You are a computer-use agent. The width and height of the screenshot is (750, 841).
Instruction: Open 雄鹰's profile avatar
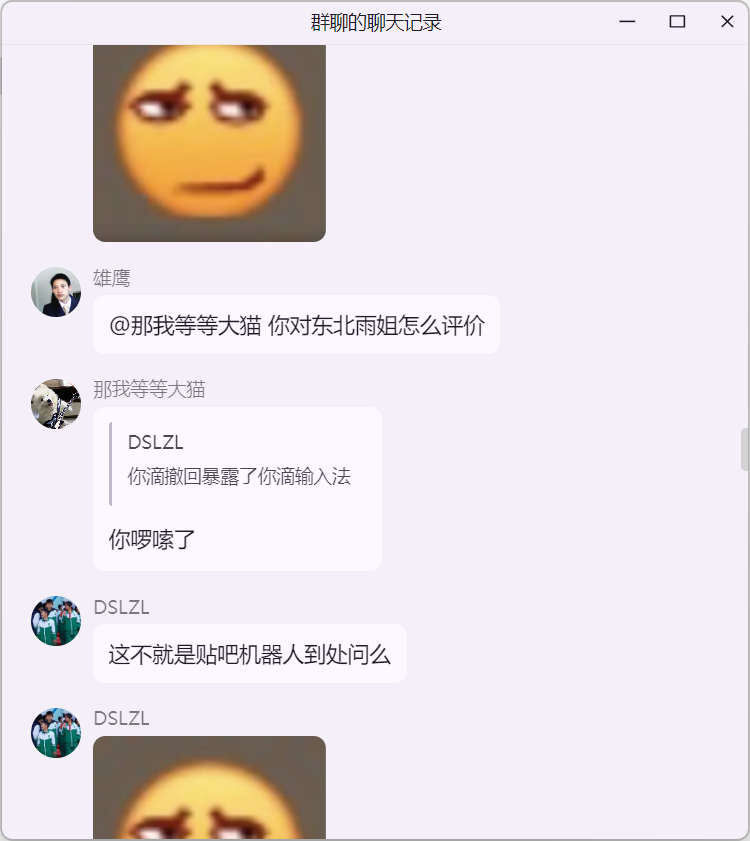pyautogui.click(x=56, y=292)
